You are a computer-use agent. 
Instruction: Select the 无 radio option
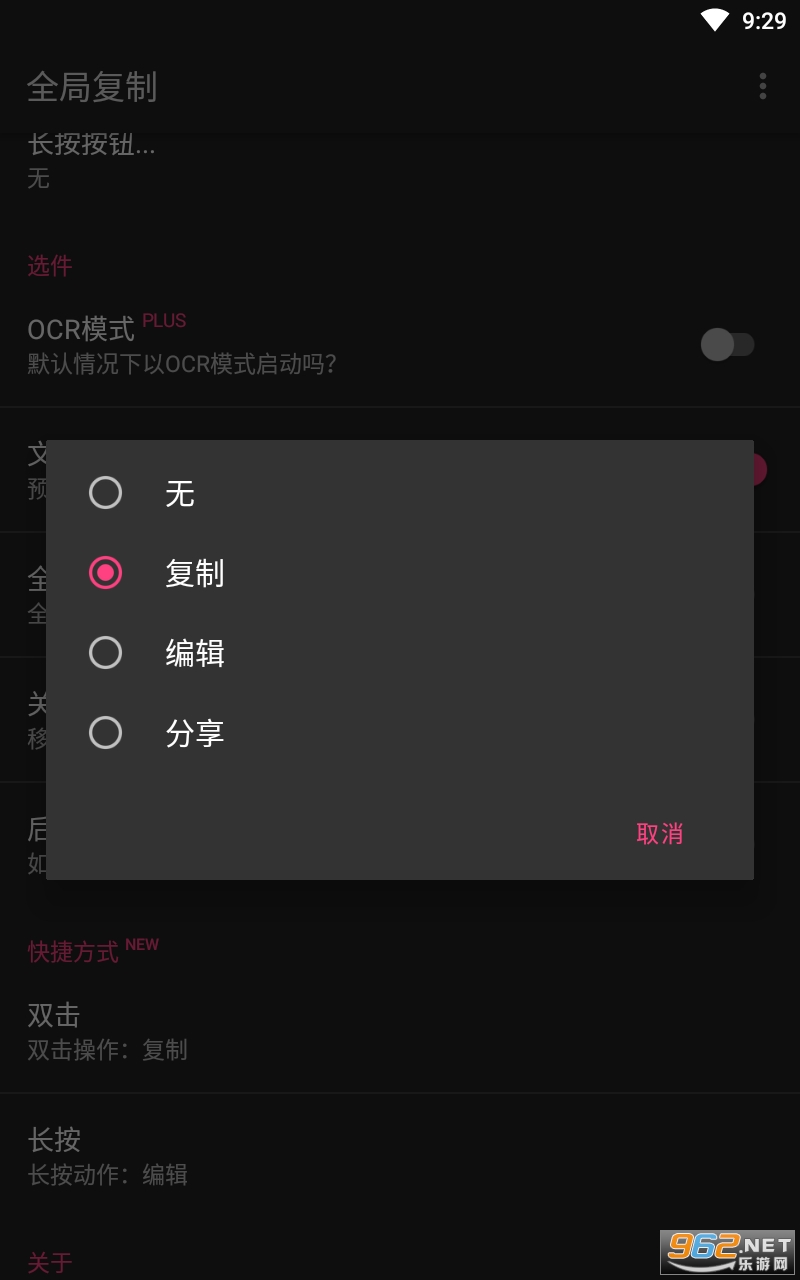coord(400,493)
